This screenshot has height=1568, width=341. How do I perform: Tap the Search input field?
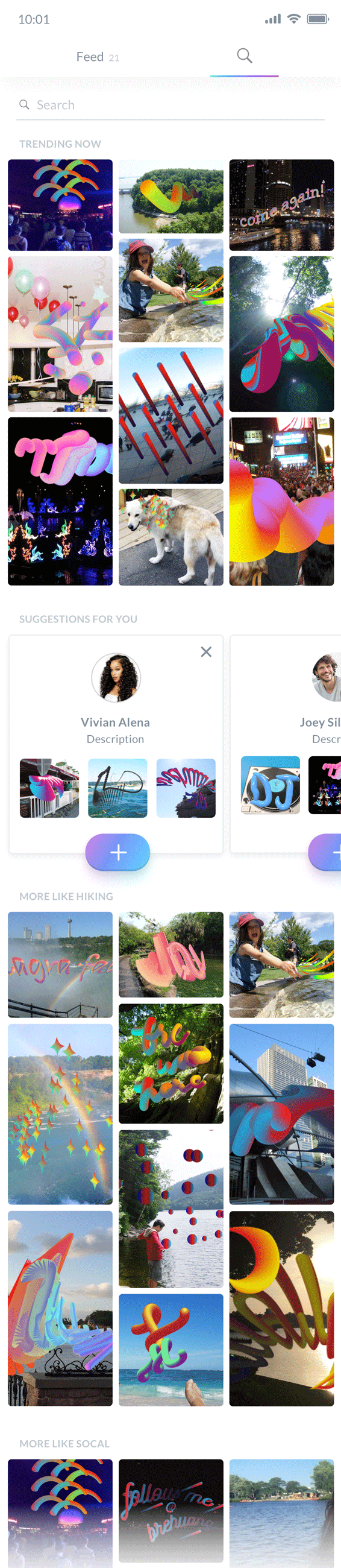[171, 105]
